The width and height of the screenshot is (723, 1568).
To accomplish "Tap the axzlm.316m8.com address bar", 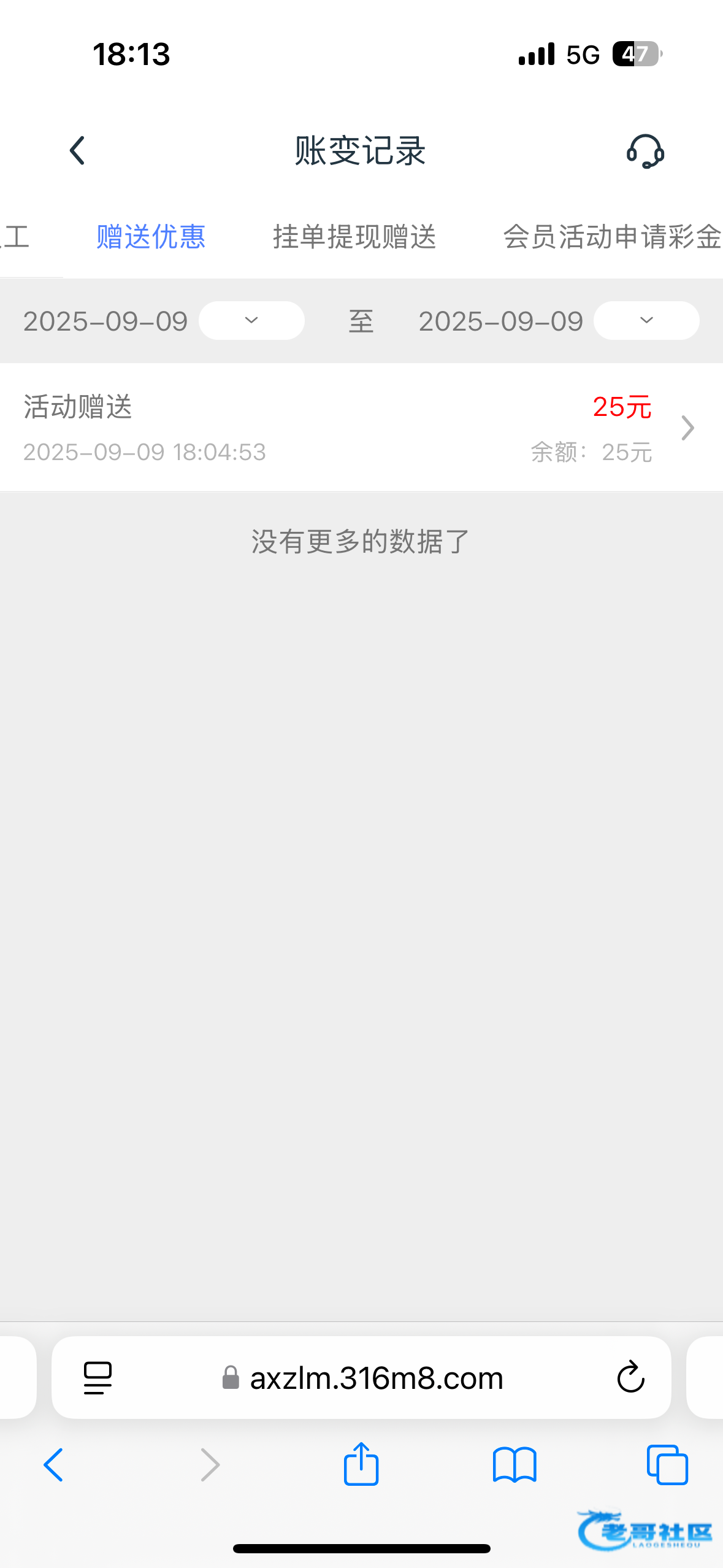I will click(375, 1378).
